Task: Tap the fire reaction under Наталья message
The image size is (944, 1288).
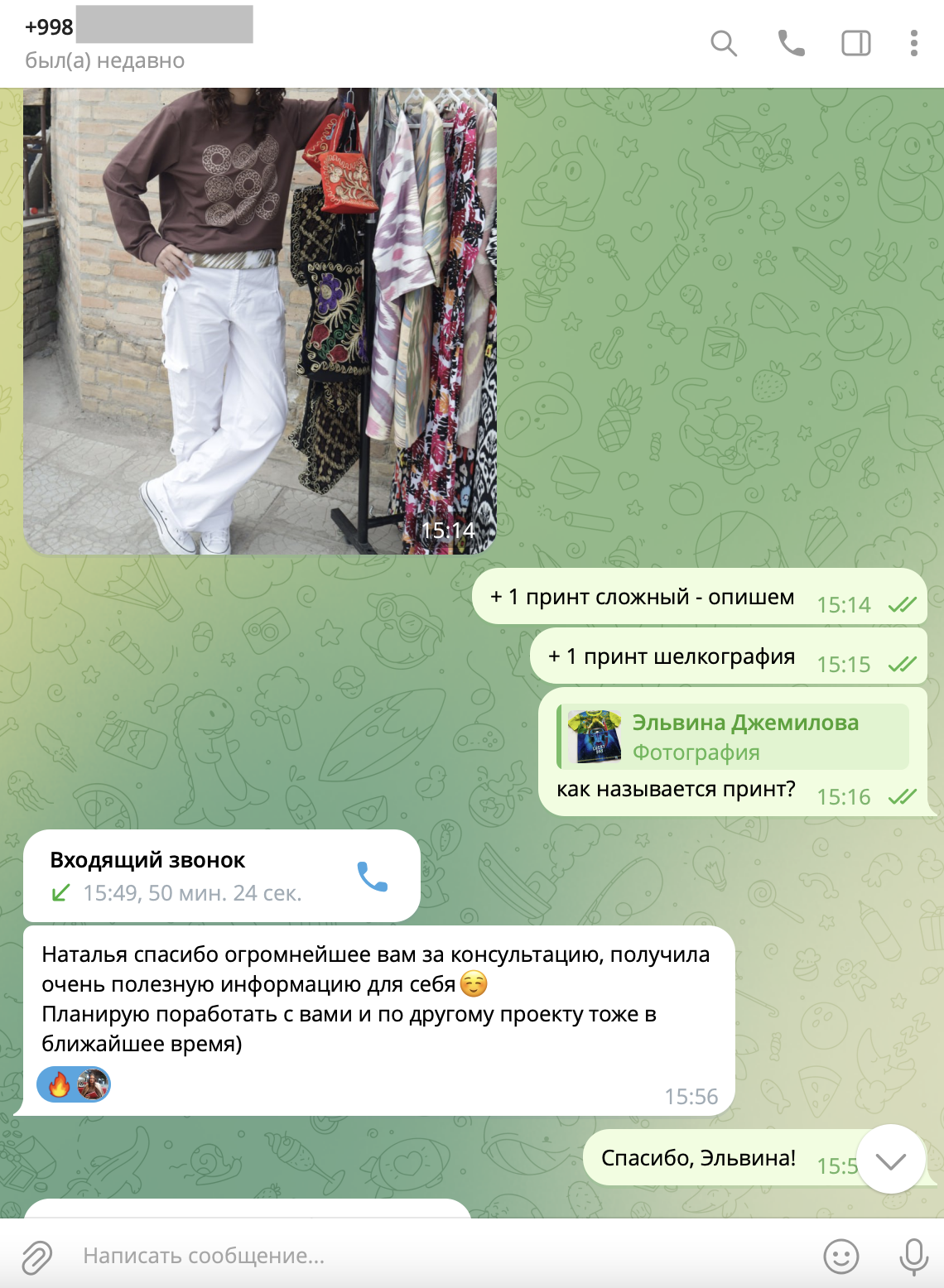Action: point(60,1084)
